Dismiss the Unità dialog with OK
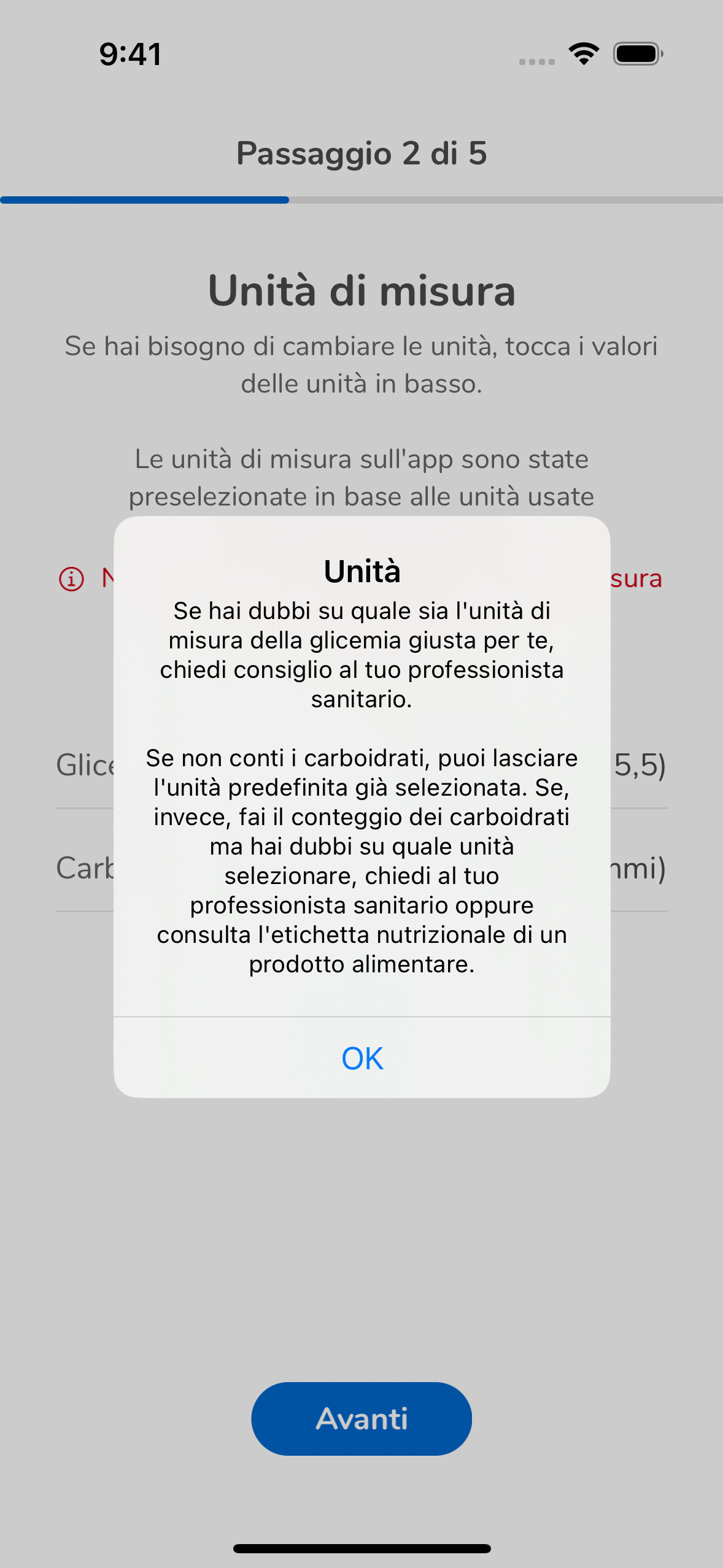This screenshot has height=1568, width=723. click(362, 1058)
